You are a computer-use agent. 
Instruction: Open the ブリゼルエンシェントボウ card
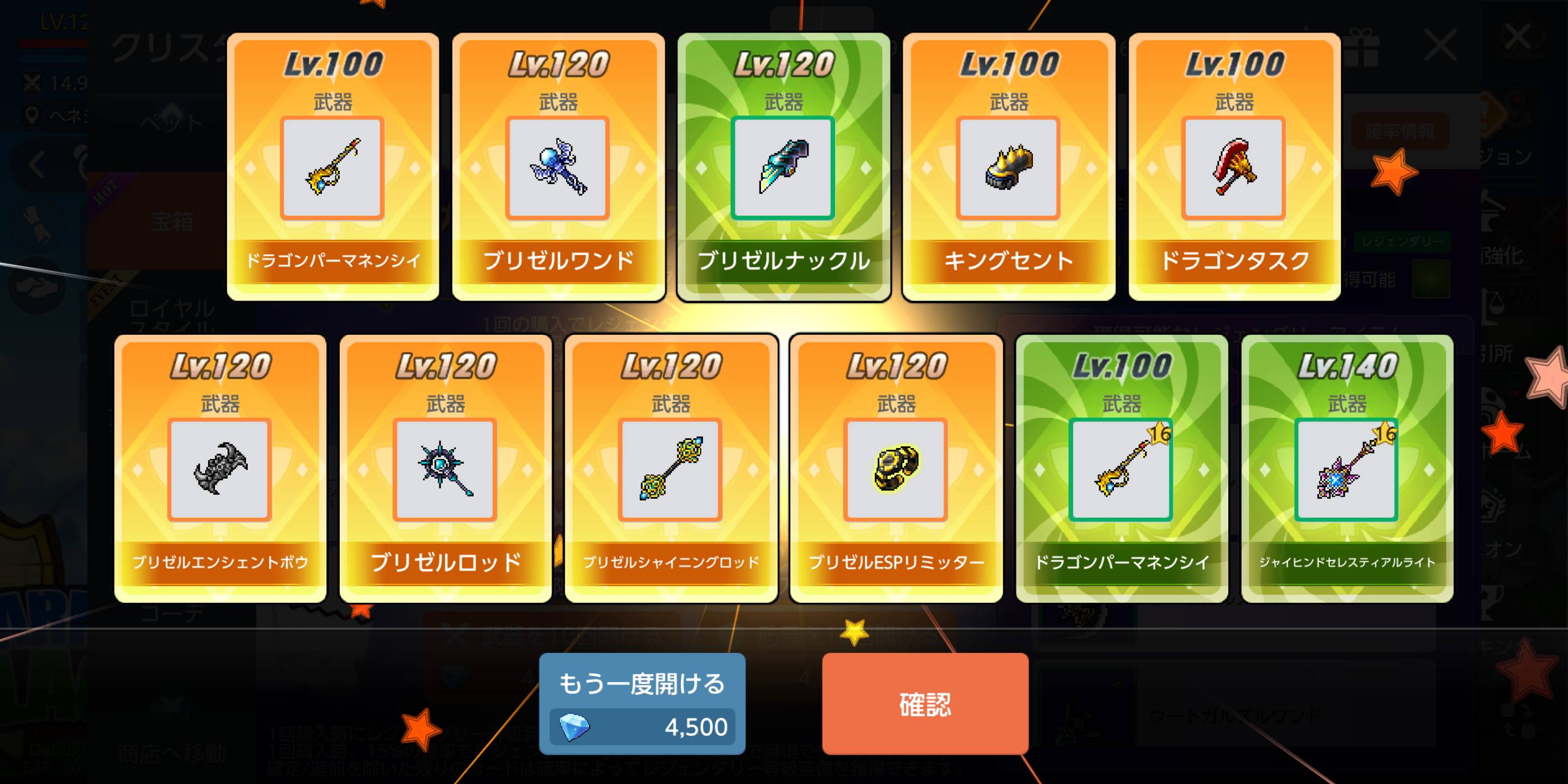220,469
